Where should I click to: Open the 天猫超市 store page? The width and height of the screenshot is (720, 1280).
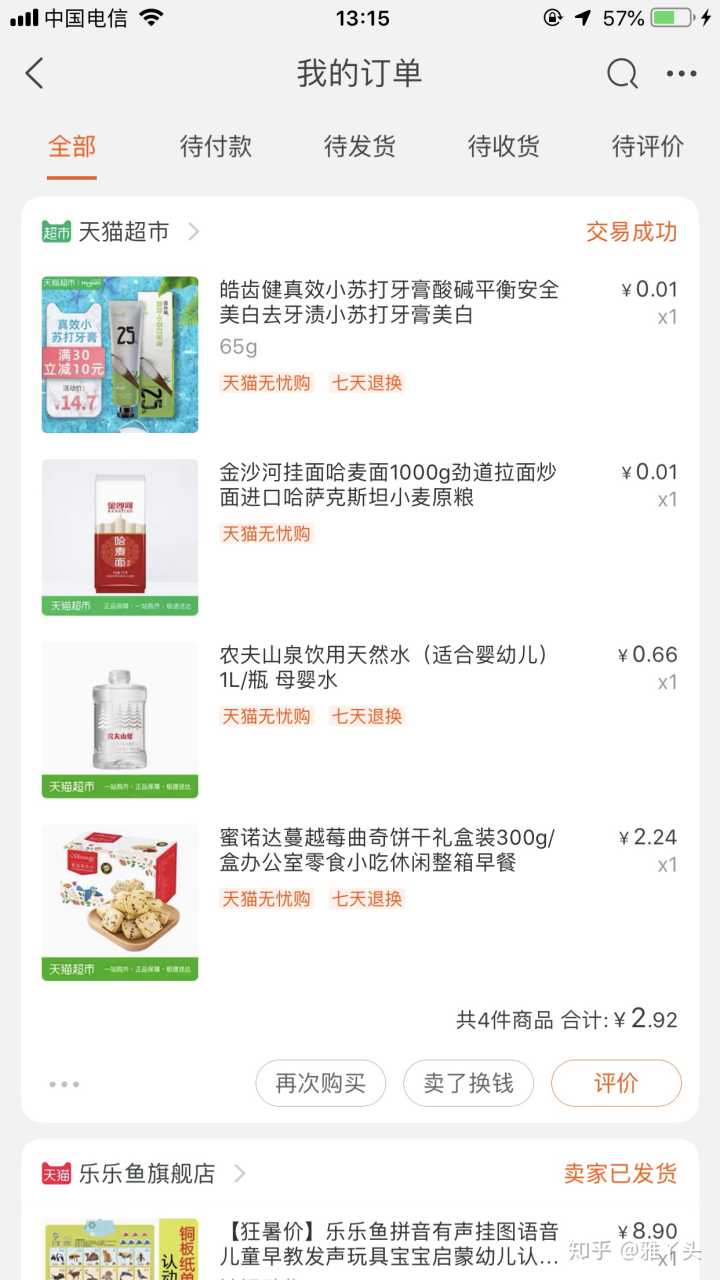tap(122, 232)
